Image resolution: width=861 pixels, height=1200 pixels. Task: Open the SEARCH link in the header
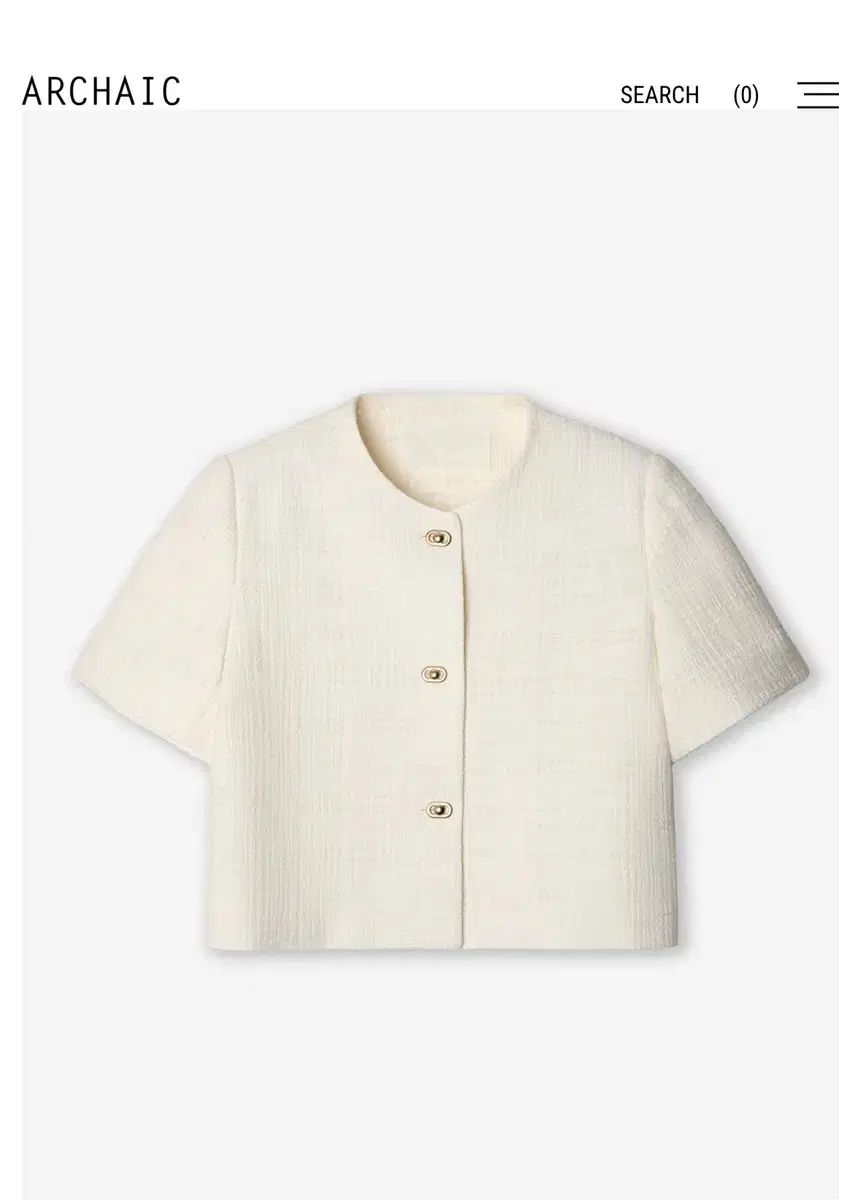[x=659, y=95]
